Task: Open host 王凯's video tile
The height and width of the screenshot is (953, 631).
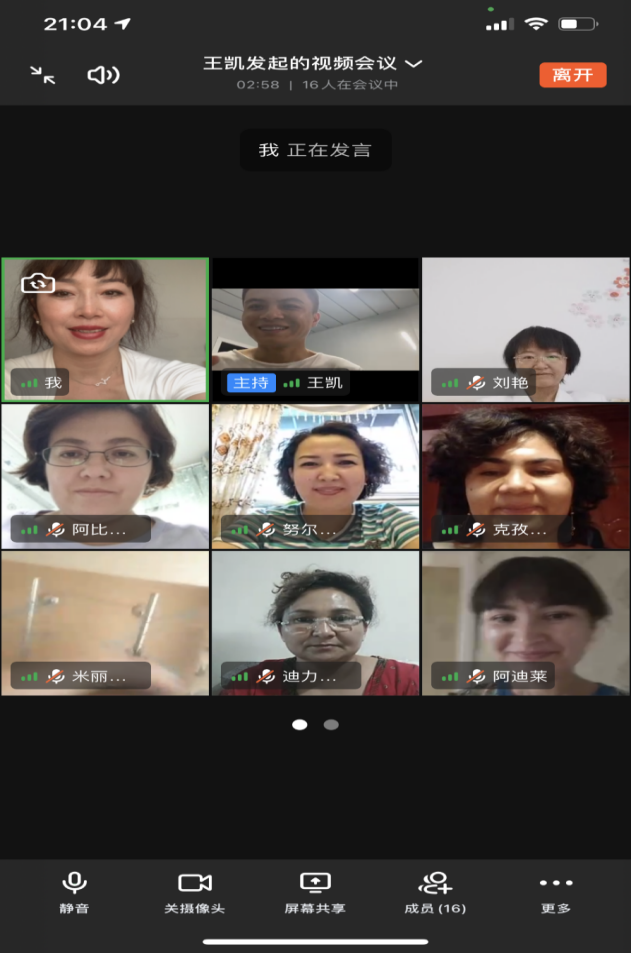Action: coord(315,330)
